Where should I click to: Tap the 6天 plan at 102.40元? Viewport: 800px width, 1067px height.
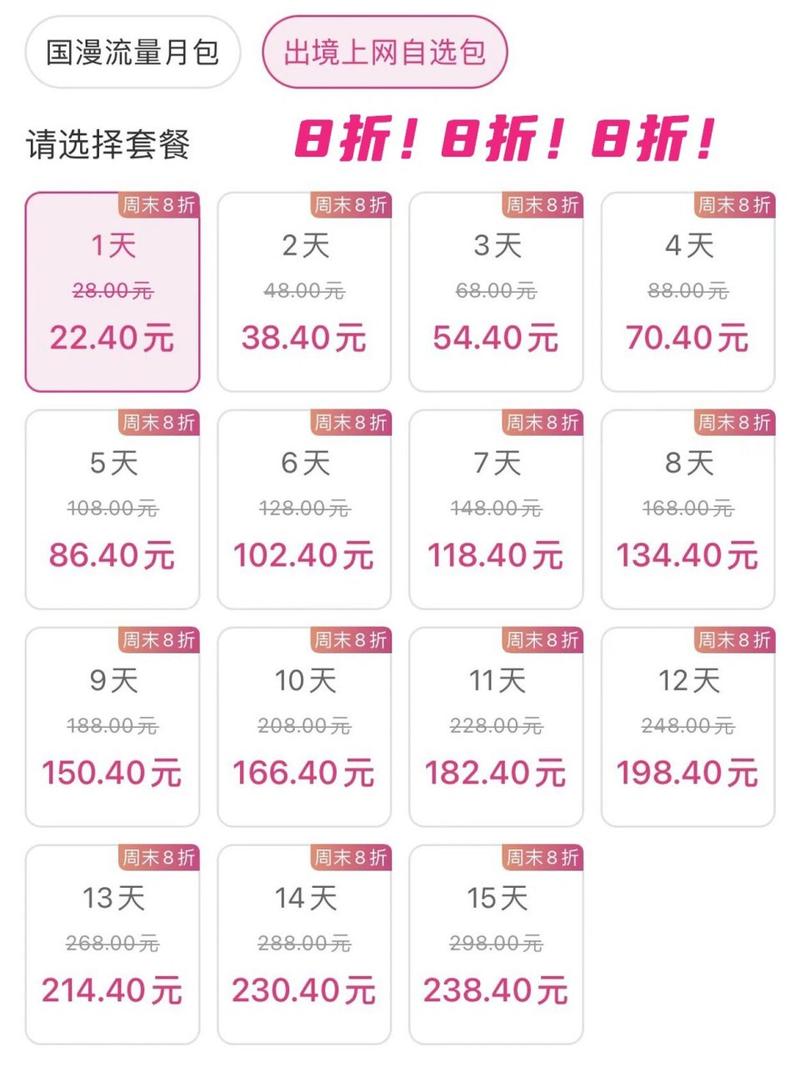coord(304,509)
